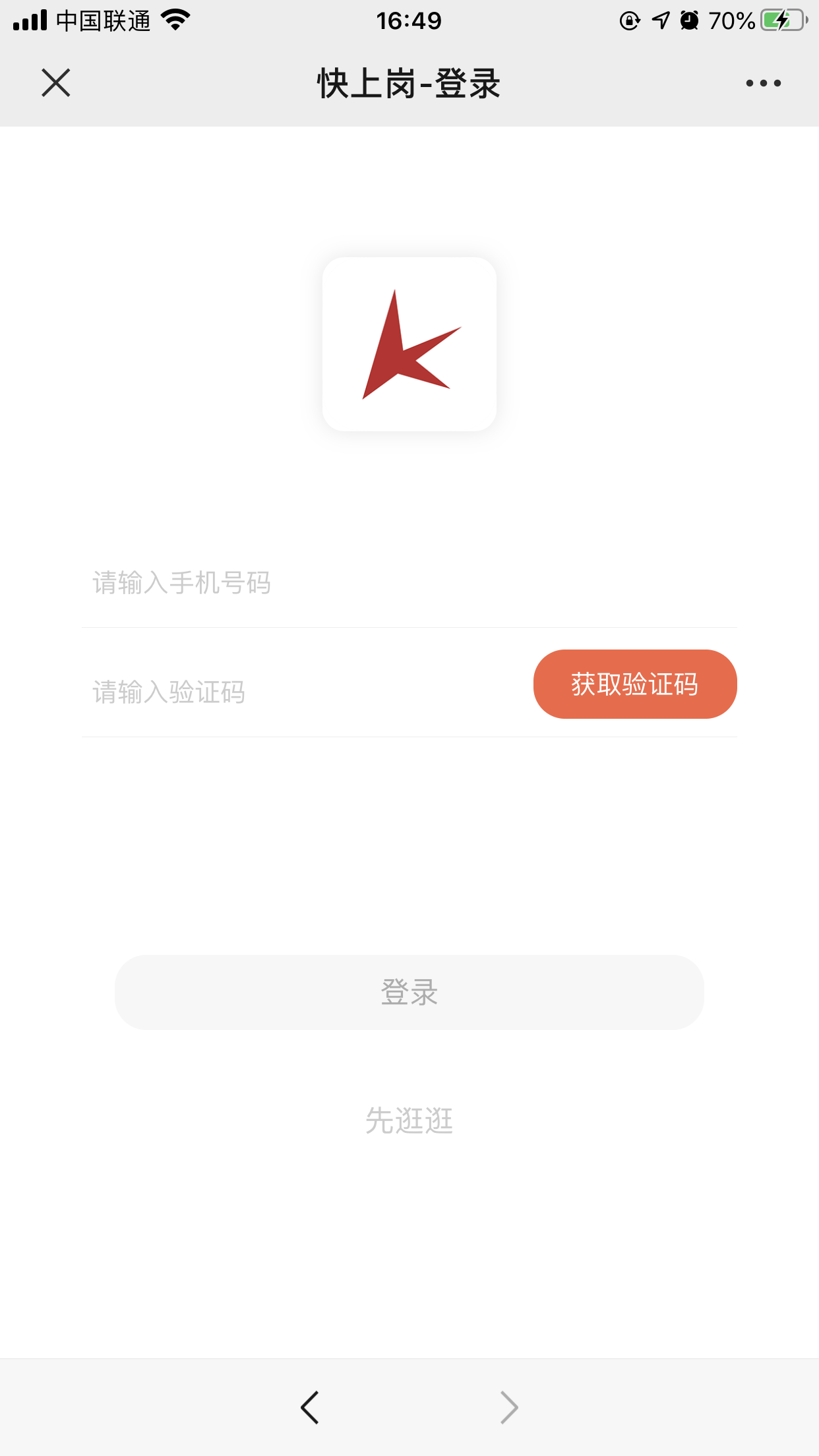Tap the alarm clock status bar icon
The image size is (819, 1456).
click(688, 20)
